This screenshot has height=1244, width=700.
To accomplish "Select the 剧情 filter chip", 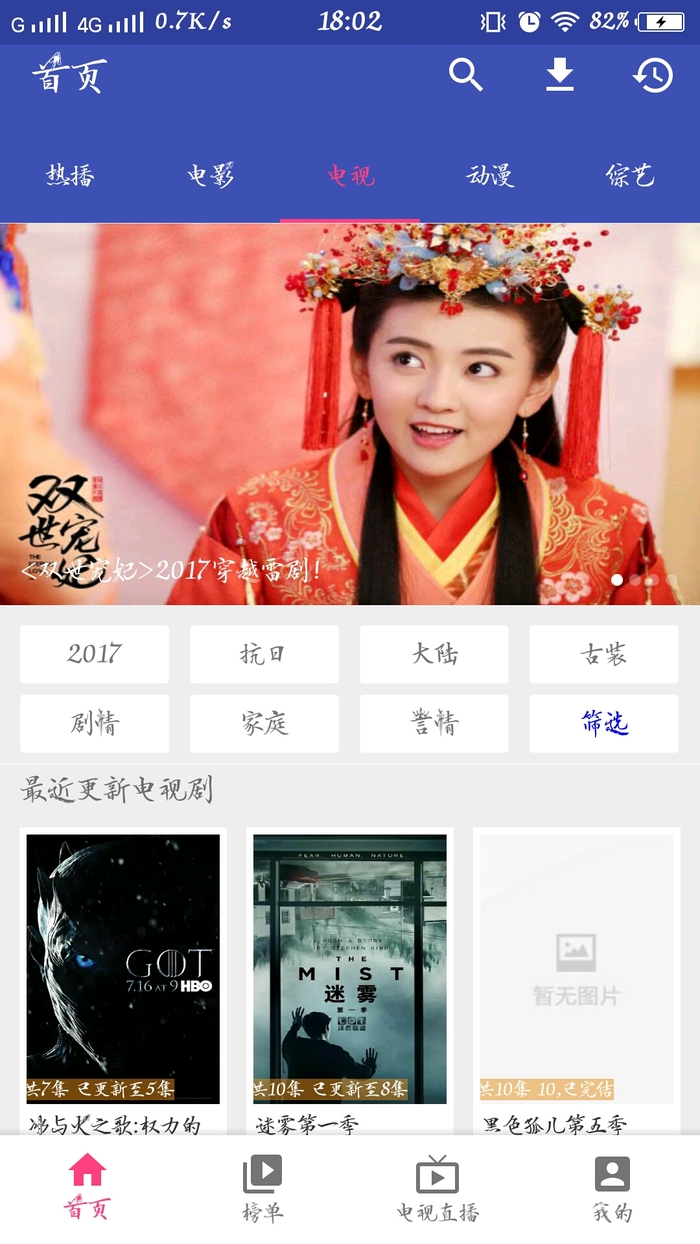I will pos(94,723).
